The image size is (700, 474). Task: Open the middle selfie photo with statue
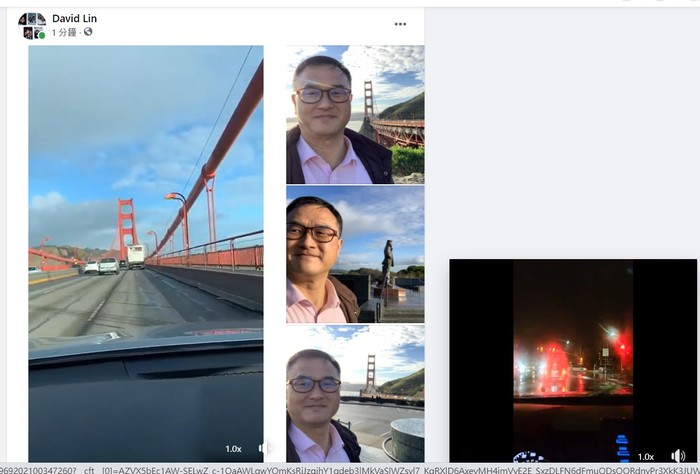click(x=355, y=254)
